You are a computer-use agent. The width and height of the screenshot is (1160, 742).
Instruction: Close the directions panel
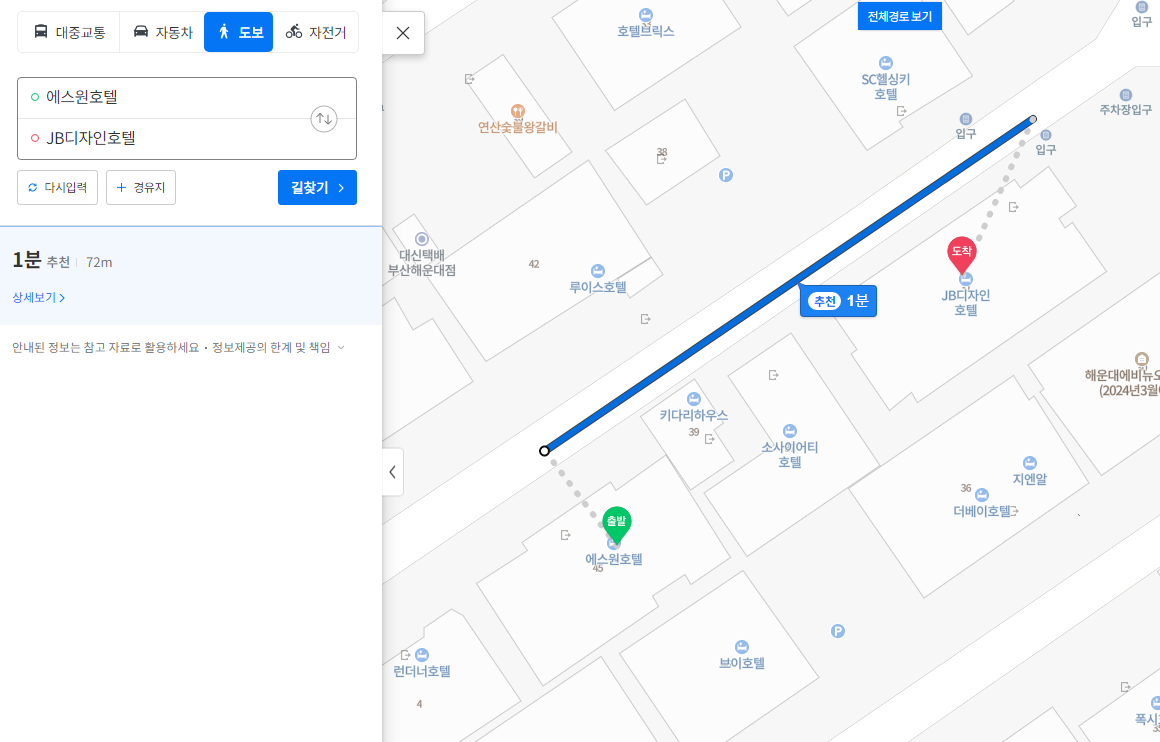[403, 33]
